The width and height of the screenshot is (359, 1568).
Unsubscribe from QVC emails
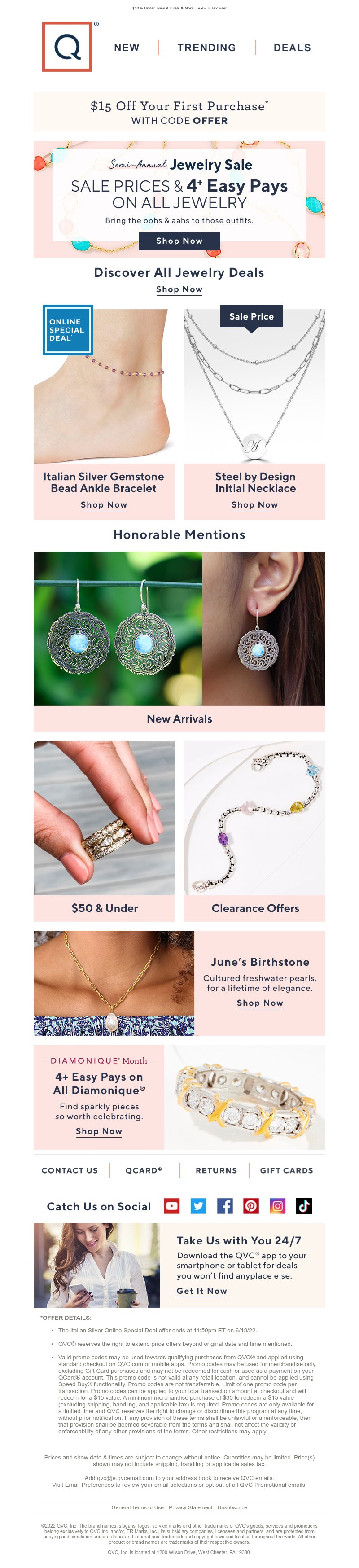click(x=232, y=1507)
